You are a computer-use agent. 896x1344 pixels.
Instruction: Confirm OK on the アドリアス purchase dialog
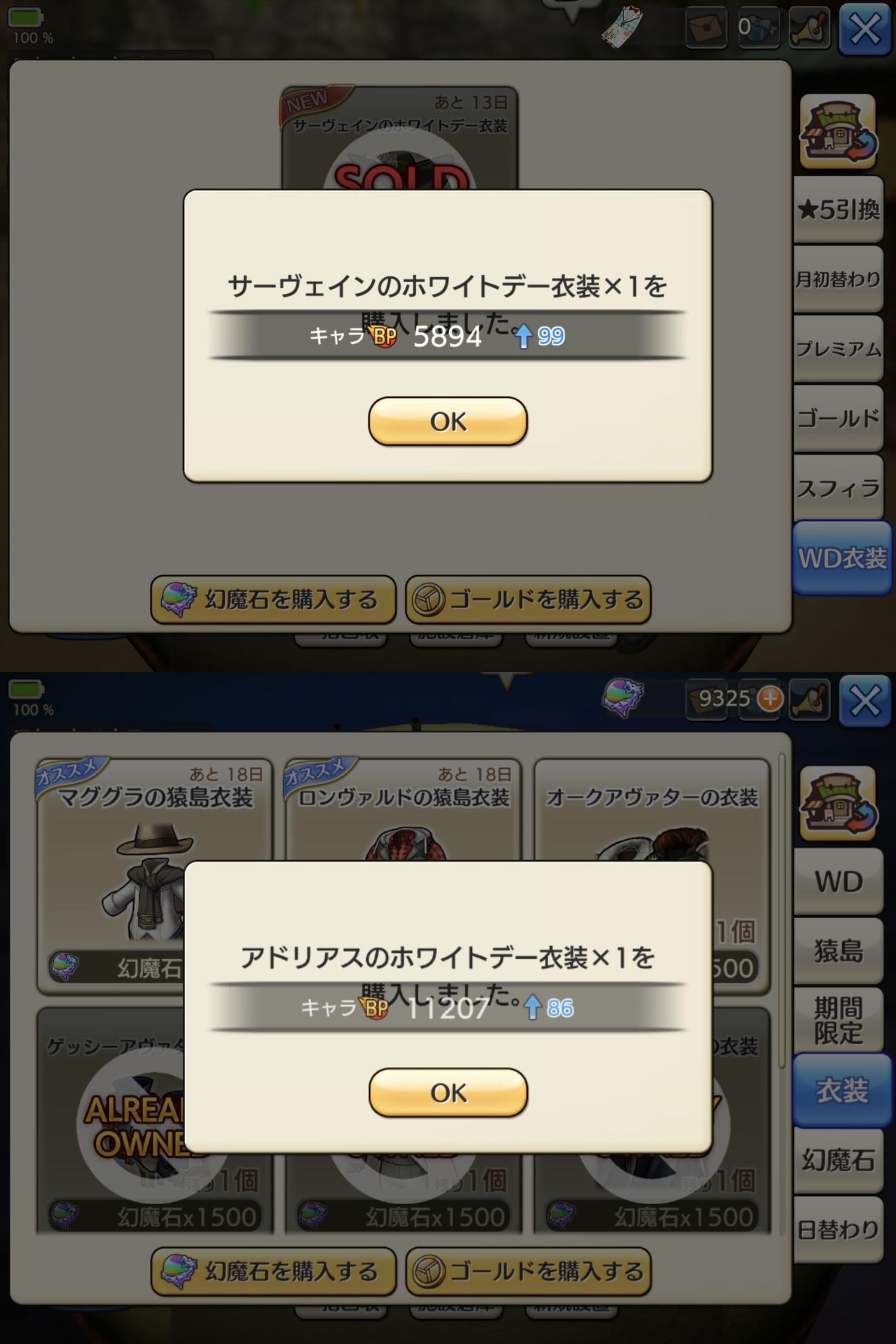pos(448,1093)
